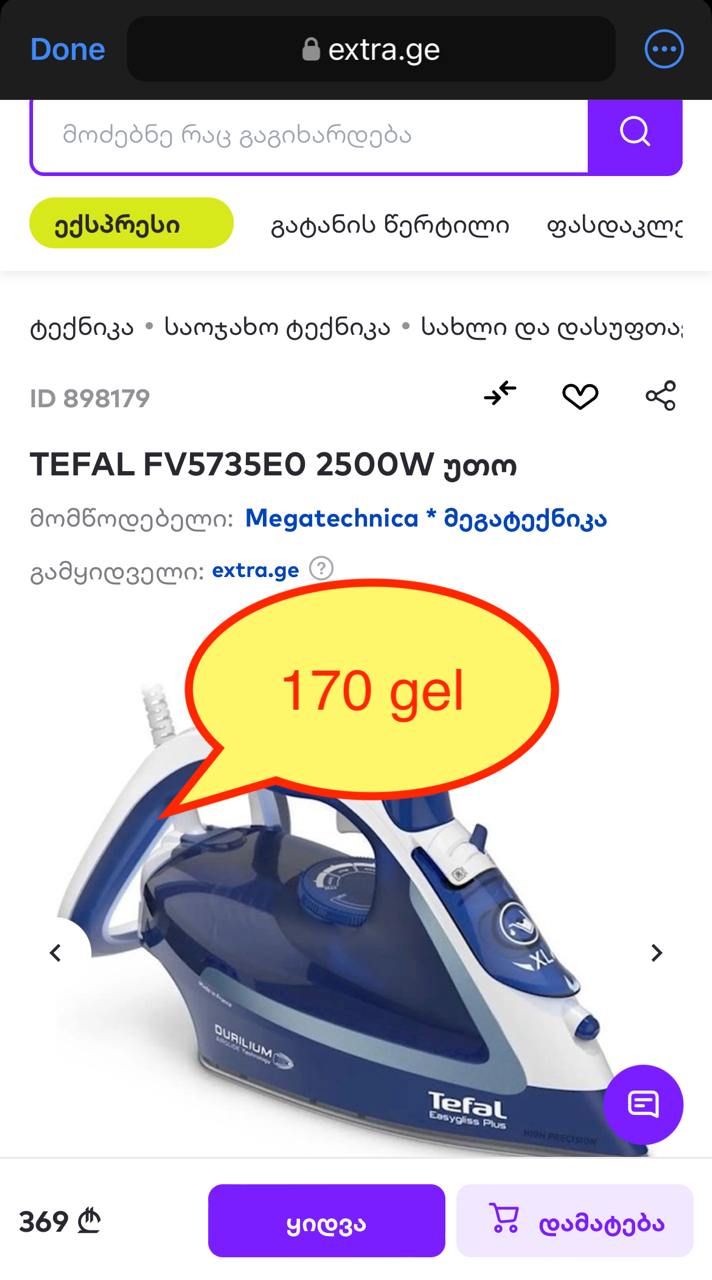Open the extra.ge seller link
712x1280 pixels.
coord(255,570)
